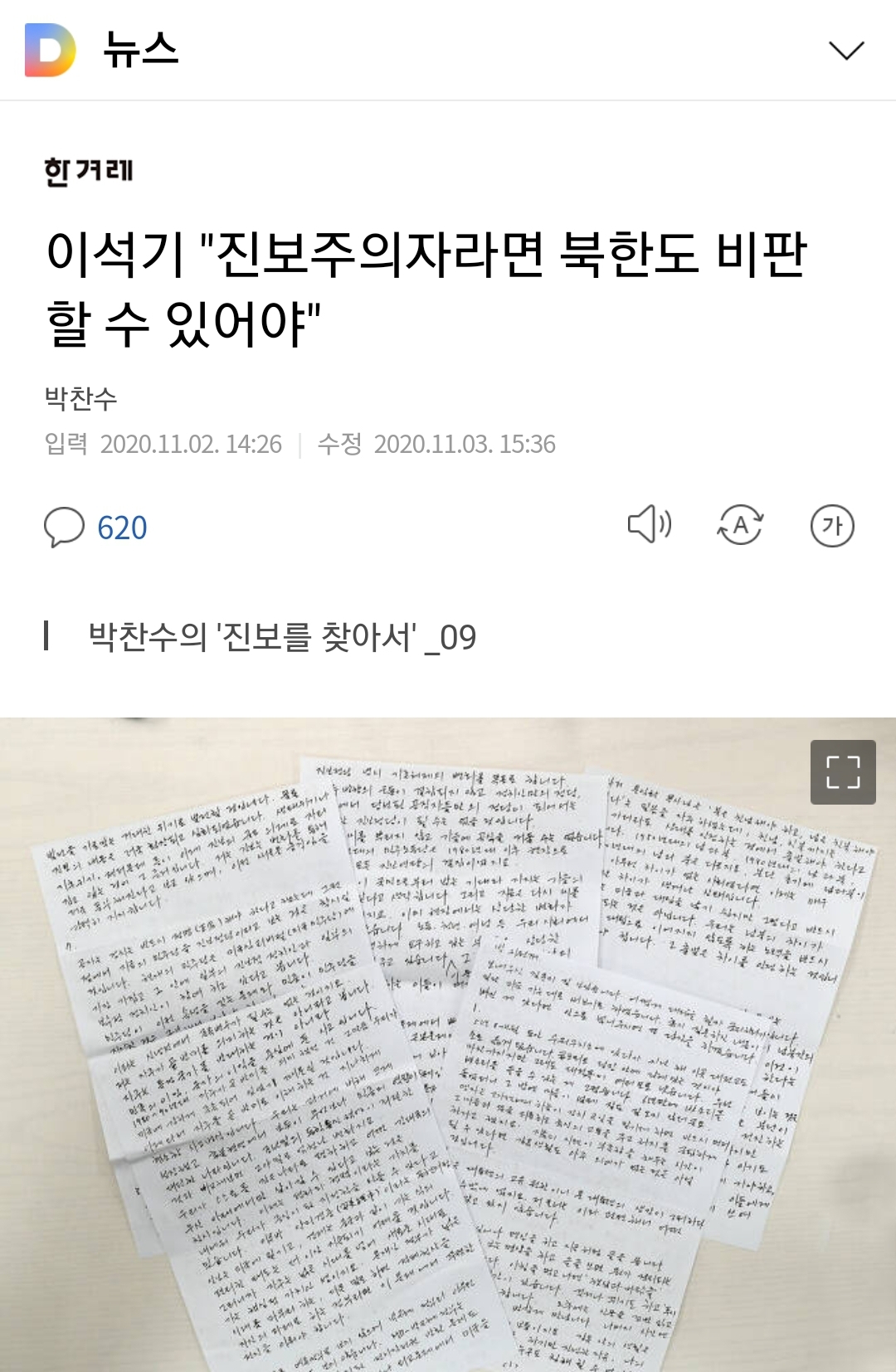Screen dimensions: 896x1372
Task: Open the 한겨레 publisher page
Action: [89, 172]
